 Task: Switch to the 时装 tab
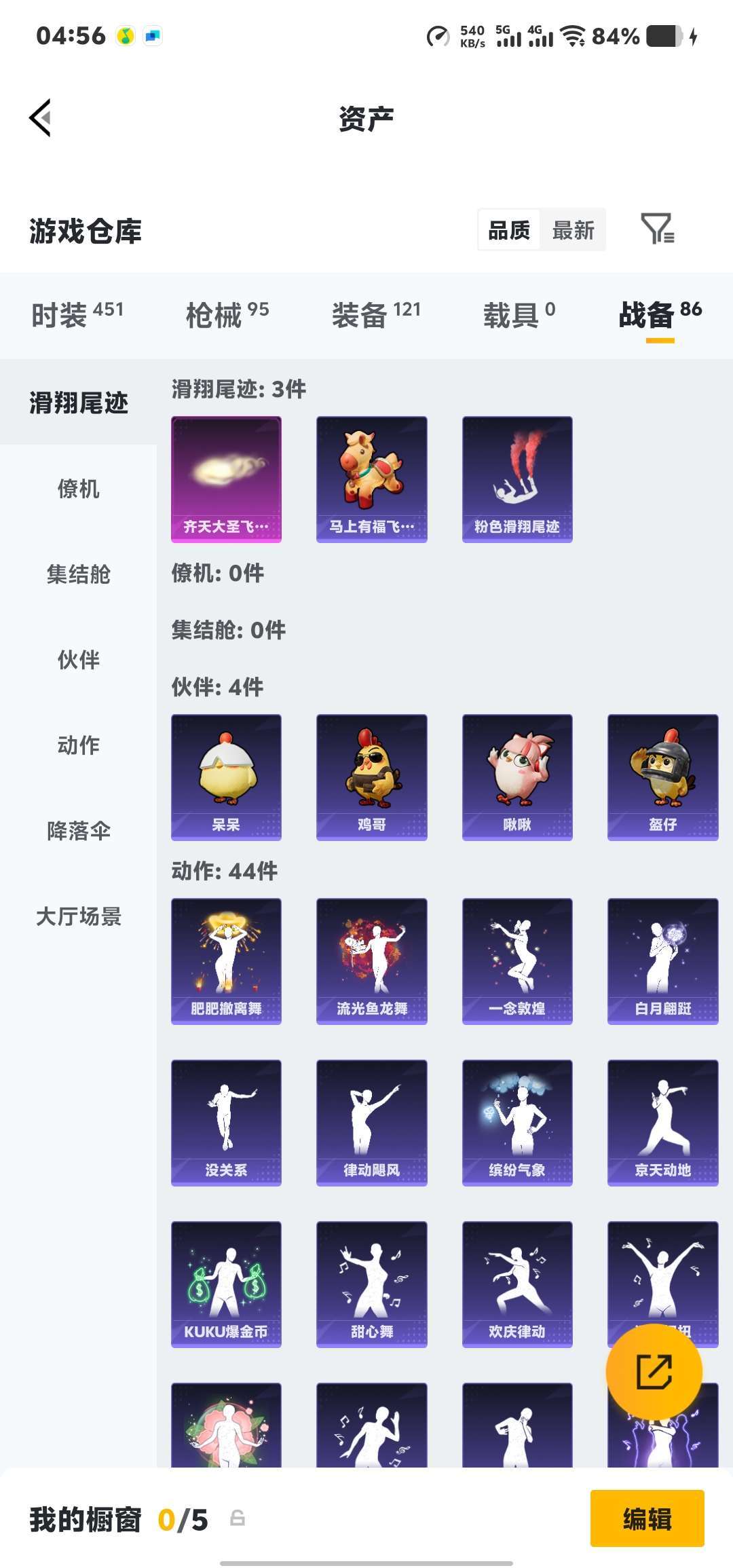click(x=77, y=314)
